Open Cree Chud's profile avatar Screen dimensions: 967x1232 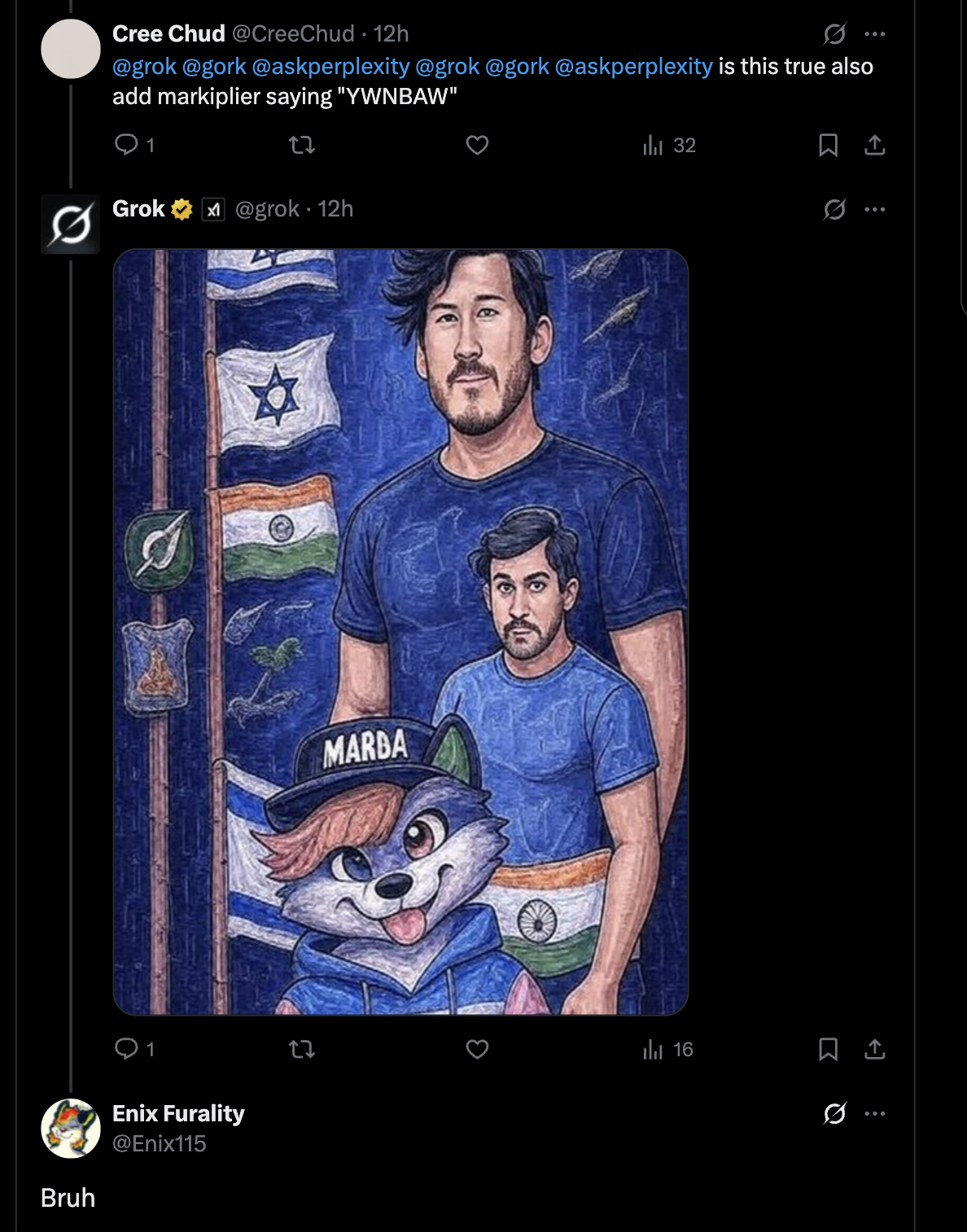pos(71,49)
